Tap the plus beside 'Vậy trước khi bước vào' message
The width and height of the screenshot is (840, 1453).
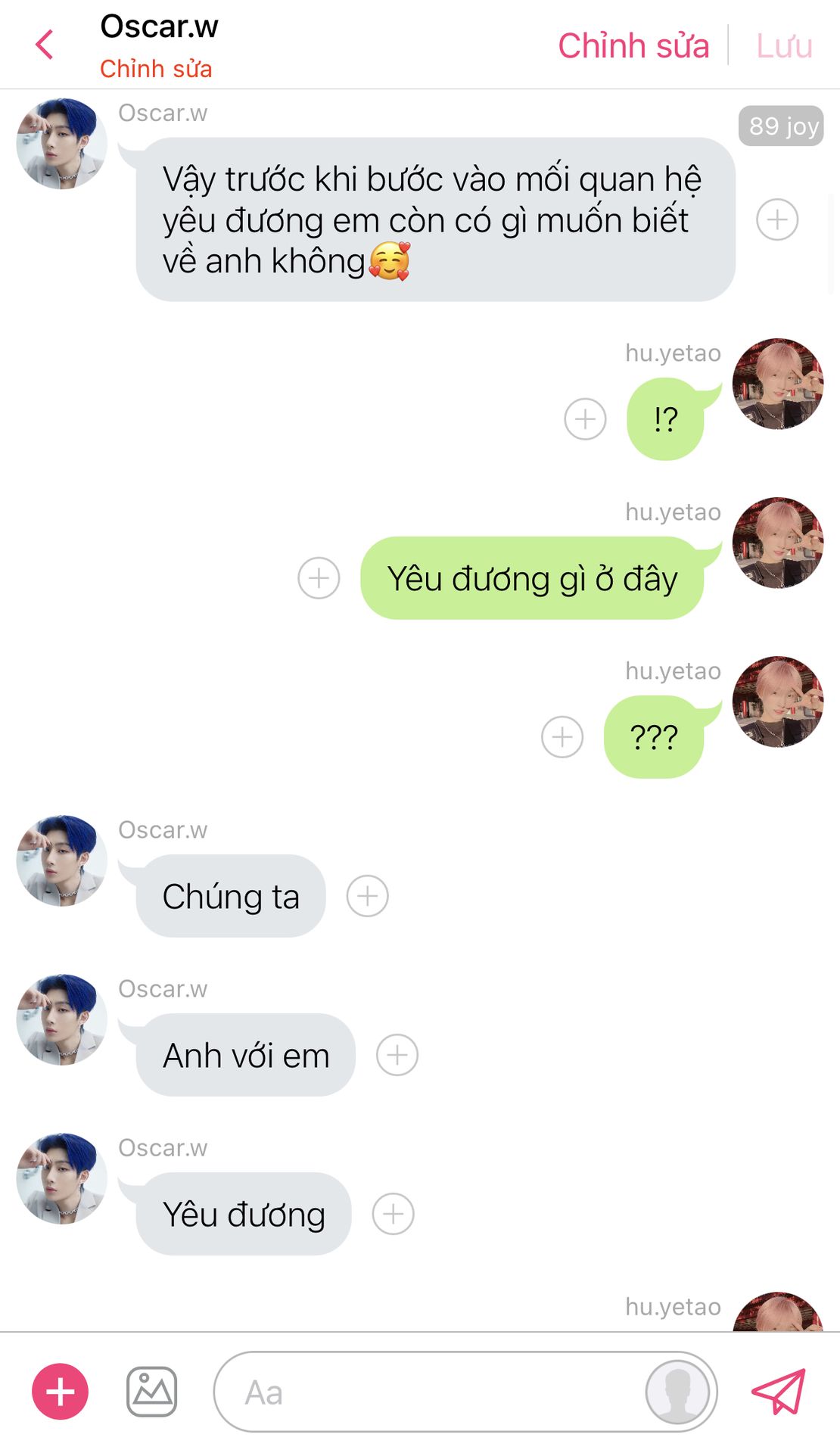[777, 219]
